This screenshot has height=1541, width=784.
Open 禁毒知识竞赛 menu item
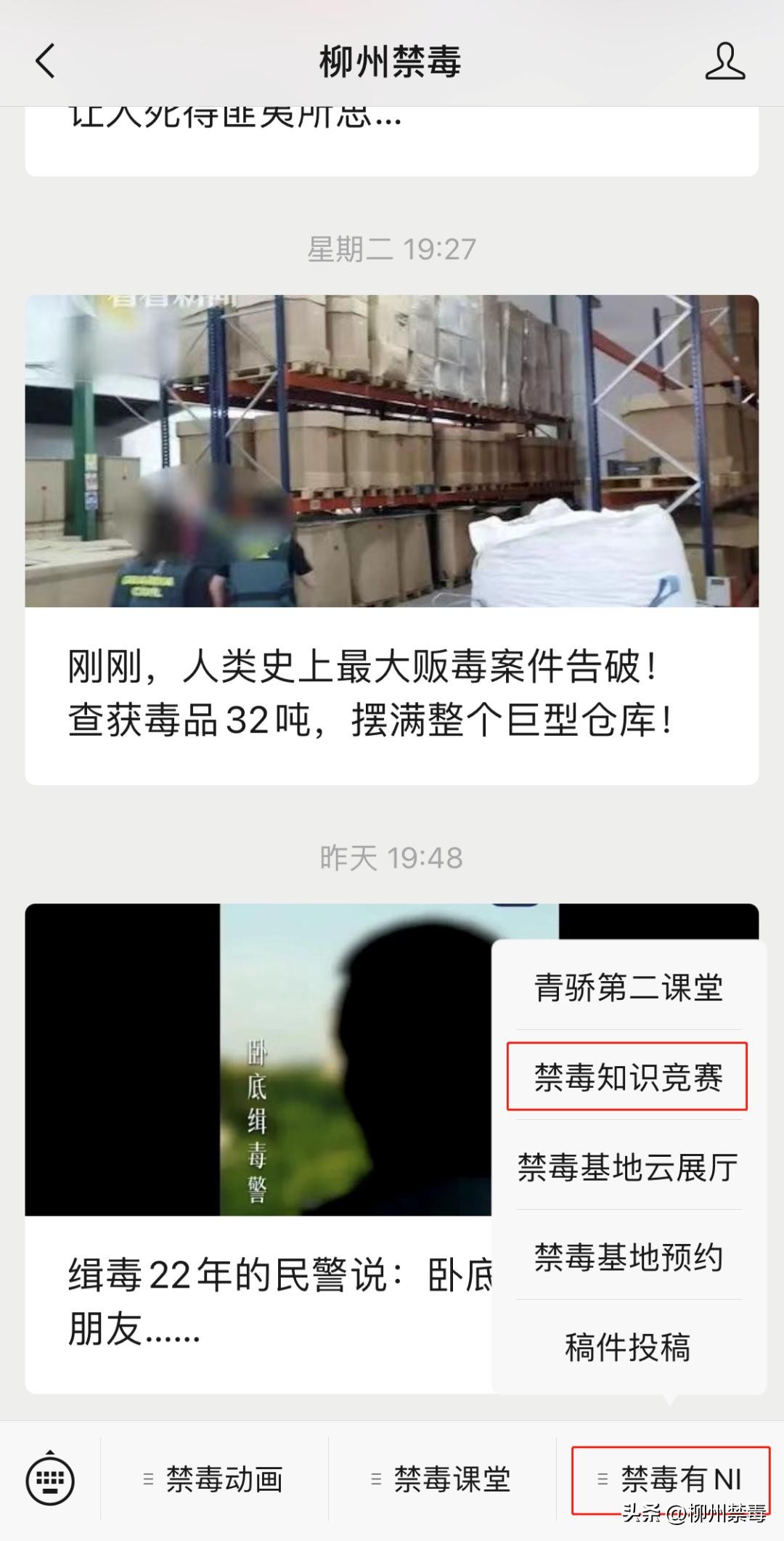pyautogui.click(x=629, y=1078)
